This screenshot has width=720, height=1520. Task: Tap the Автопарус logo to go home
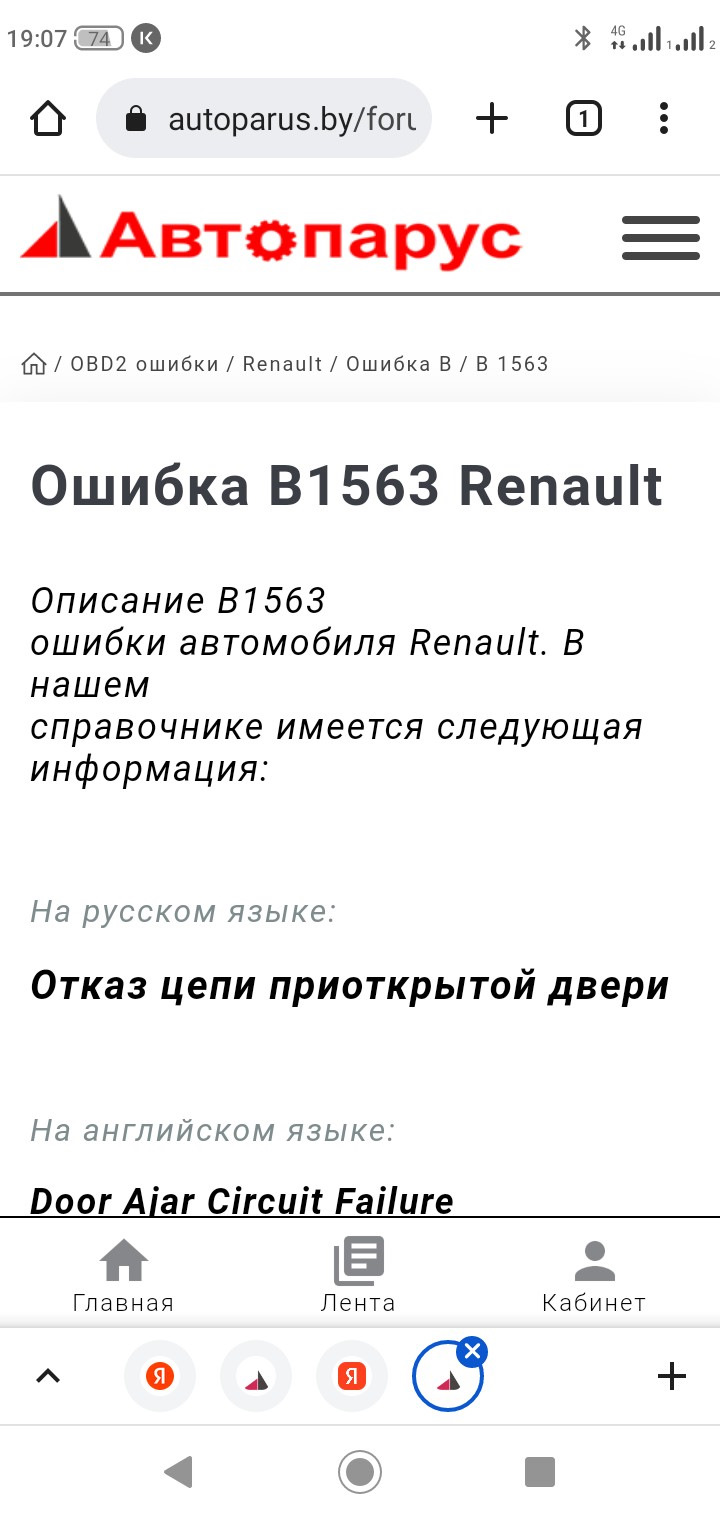[270, 236]
